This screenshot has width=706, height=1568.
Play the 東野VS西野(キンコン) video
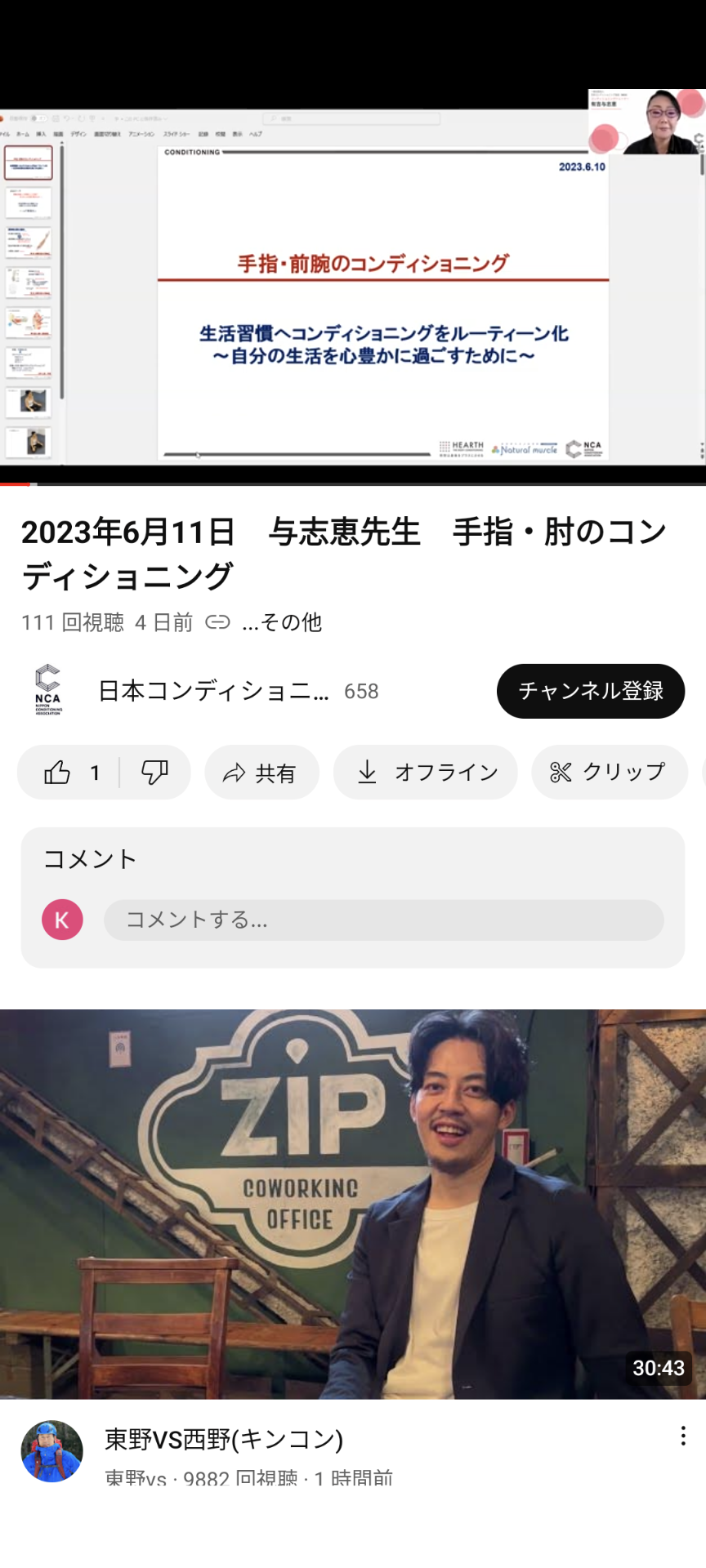pyautogui.click(x=353, y=1204)
